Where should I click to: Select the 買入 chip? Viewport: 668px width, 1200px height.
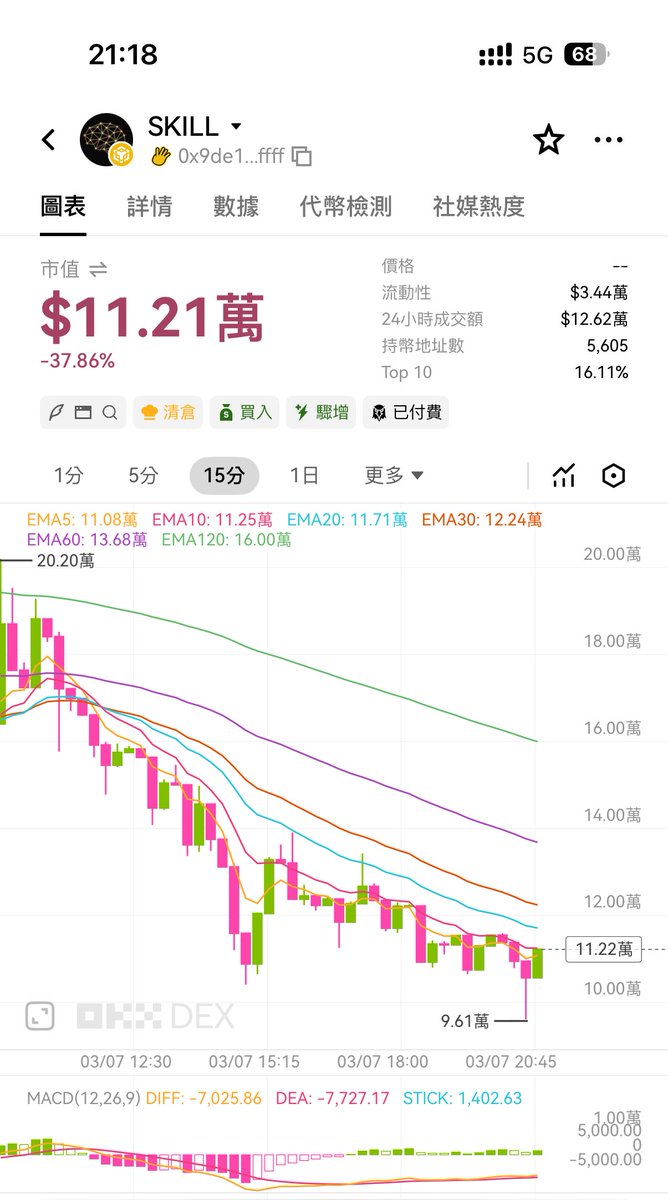pyautogui.click(x=244, y=412)
